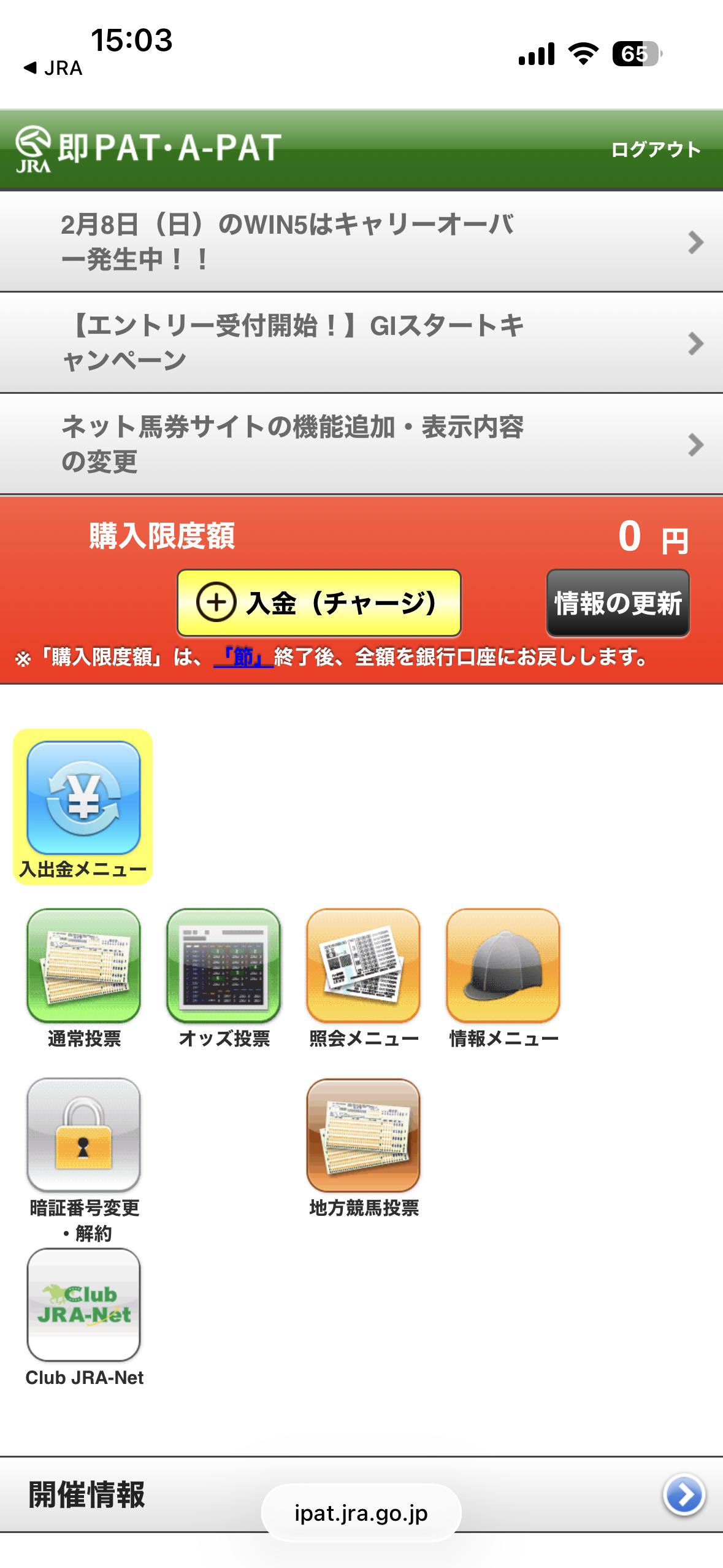
Task: Open the ネット馬券サイト feature change notice
Action: click(x=361, y=444)
